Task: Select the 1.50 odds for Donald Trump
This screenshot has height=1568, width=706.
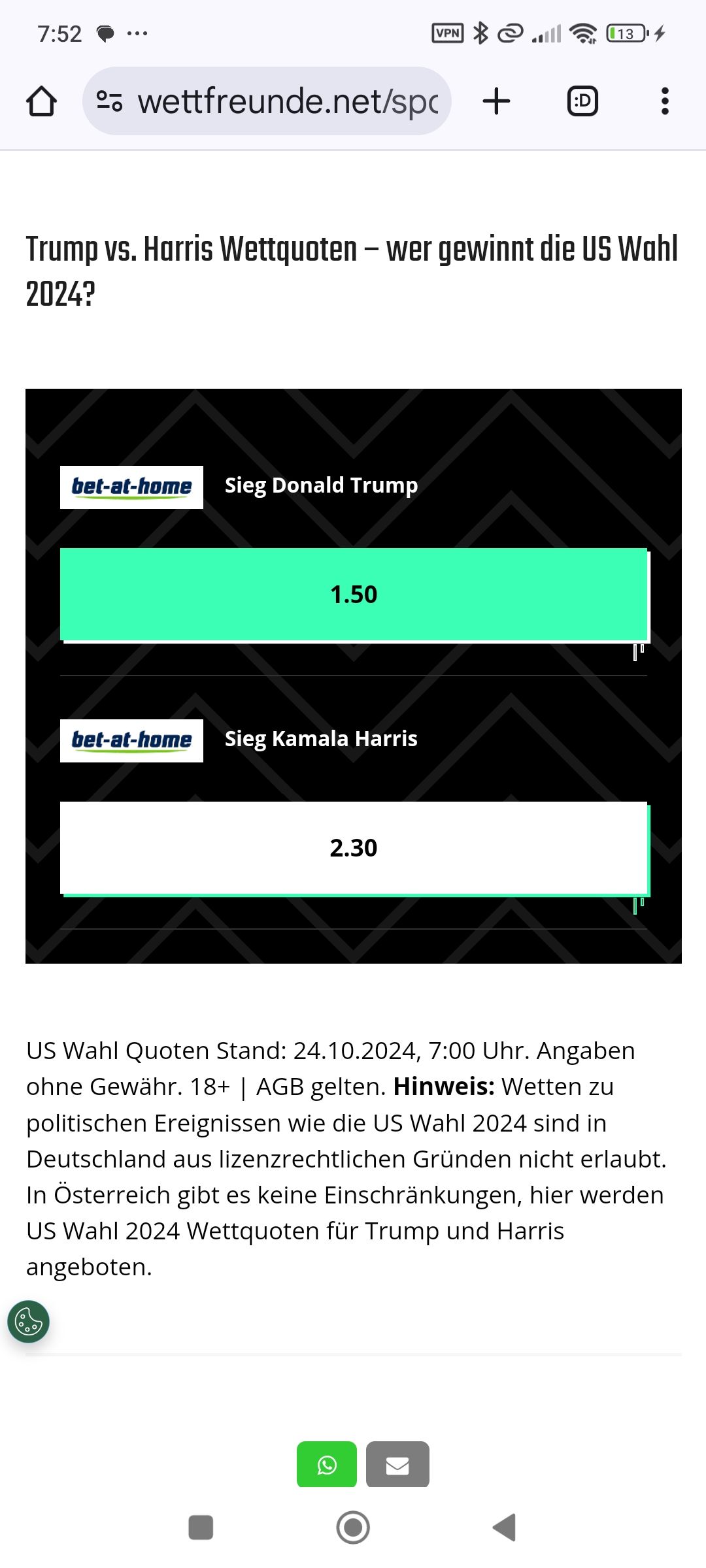Action: click(x=354, y=595)
